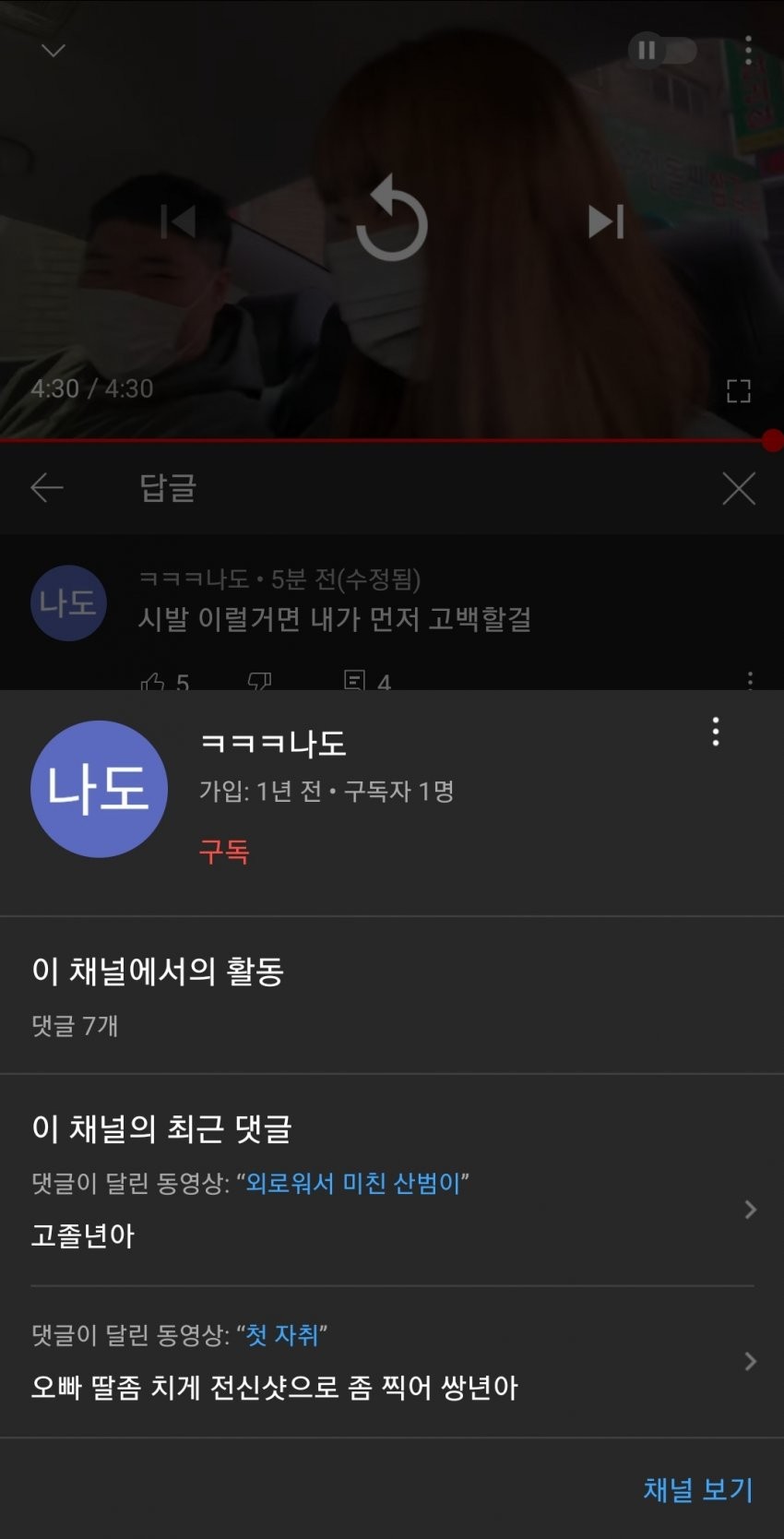Viewport: 784px width, 1539px height.
Task: Open the video player overflow menu
Action: 748,50
